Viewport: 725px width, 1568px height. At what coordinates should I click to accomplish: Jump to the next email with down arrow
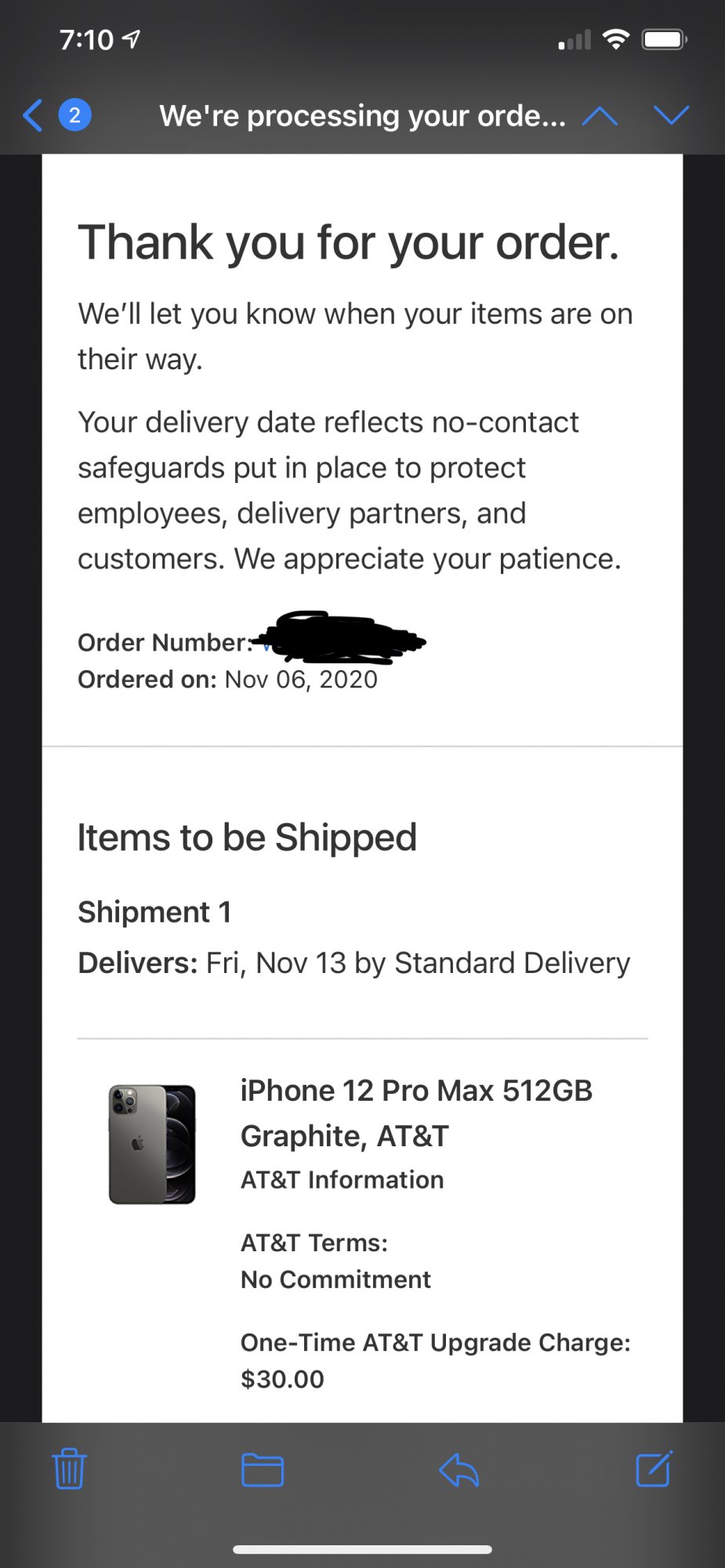(671, 116)
